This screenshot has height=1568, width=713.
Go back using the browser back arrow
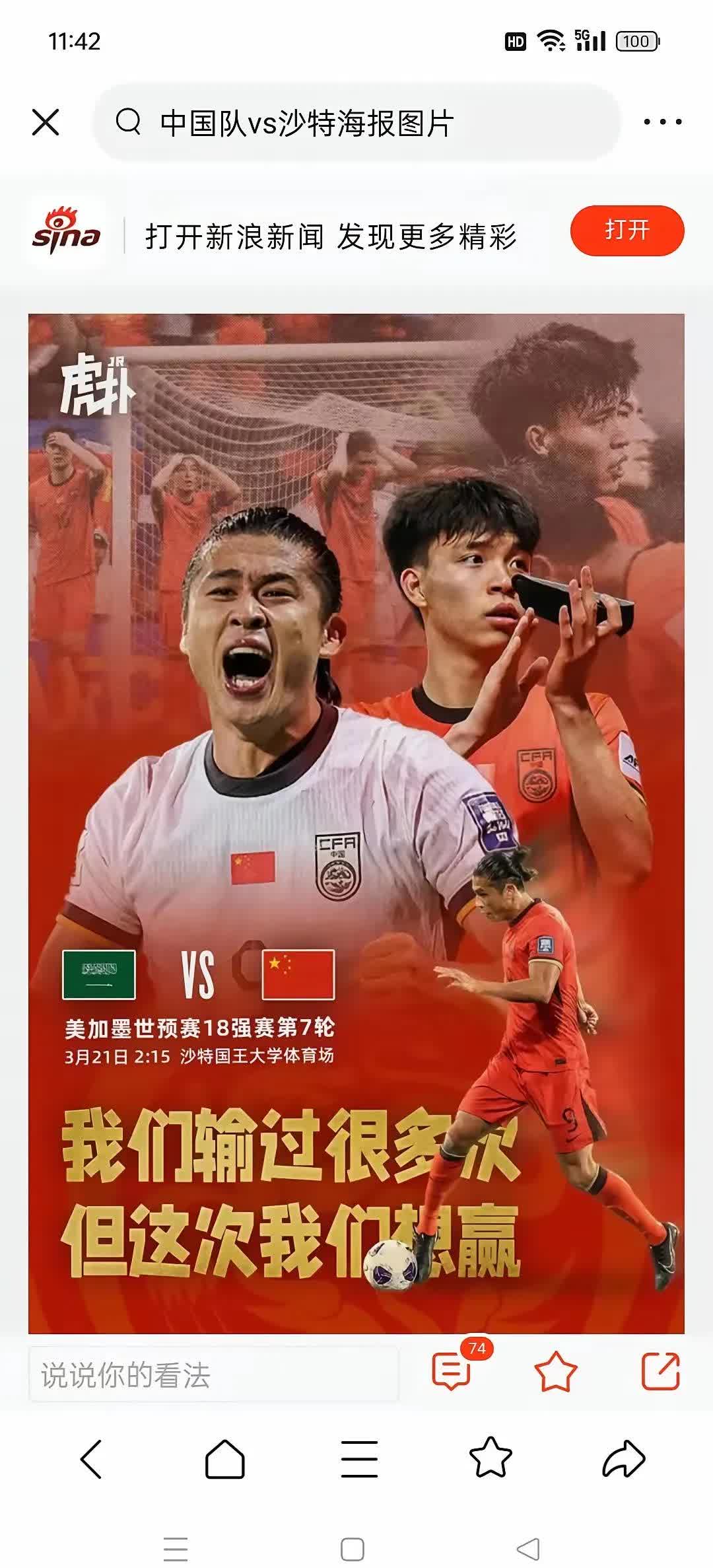[91, 1458]
